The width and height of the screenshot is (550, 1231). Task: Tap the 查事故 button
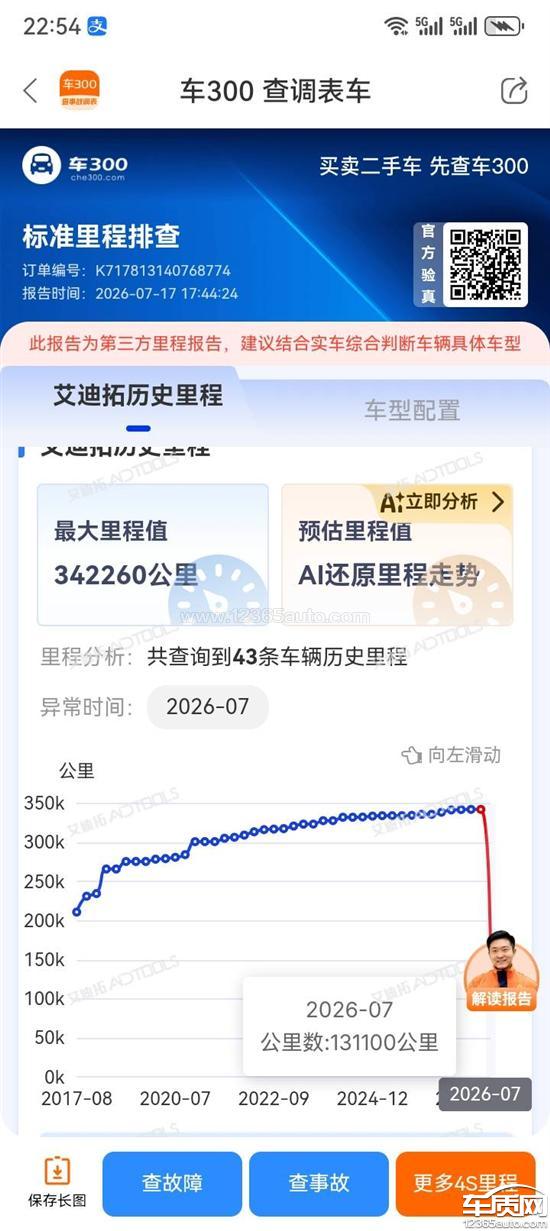[319, 1184]
